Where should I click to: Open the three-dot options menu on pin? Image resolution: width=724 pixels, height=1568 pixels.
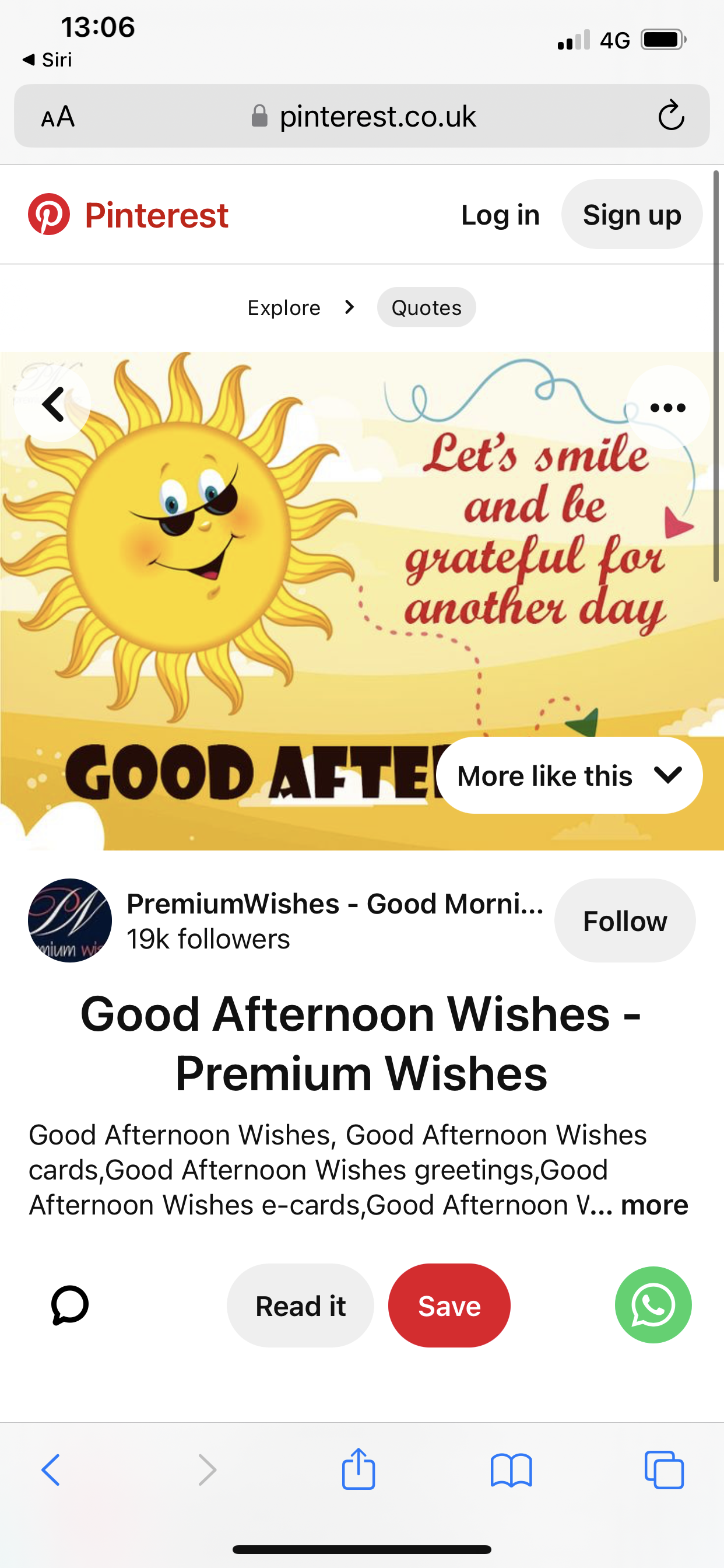pyautogui.click(x=667, y=407)
